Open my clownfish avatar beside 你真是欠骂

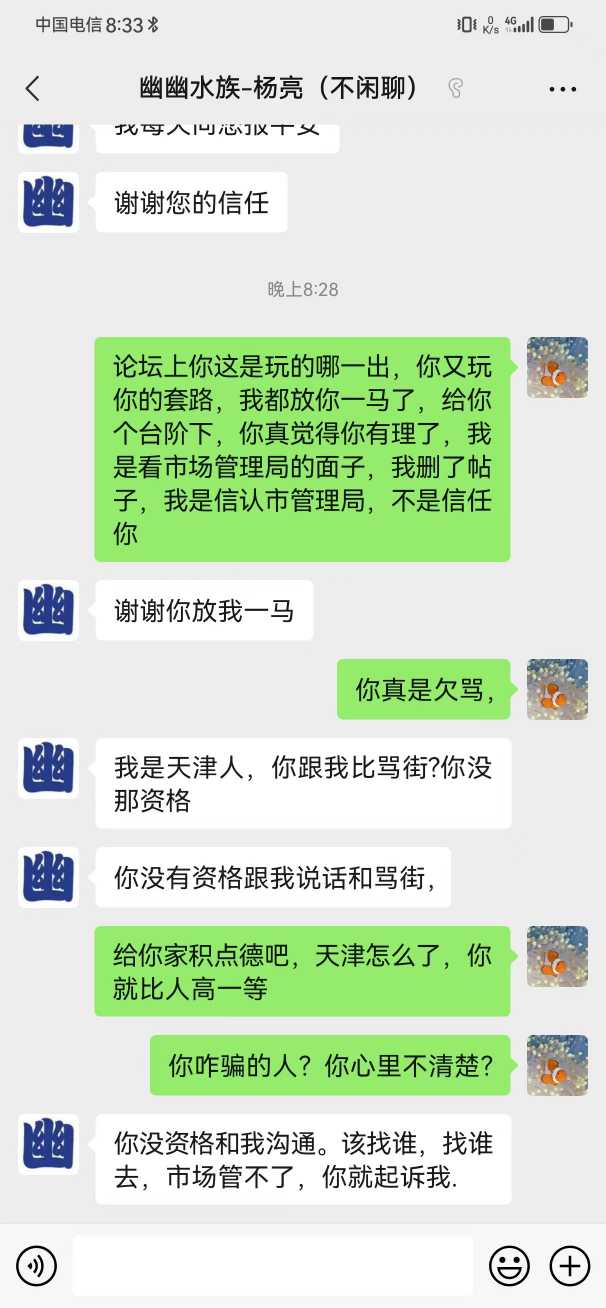point(557,689)
